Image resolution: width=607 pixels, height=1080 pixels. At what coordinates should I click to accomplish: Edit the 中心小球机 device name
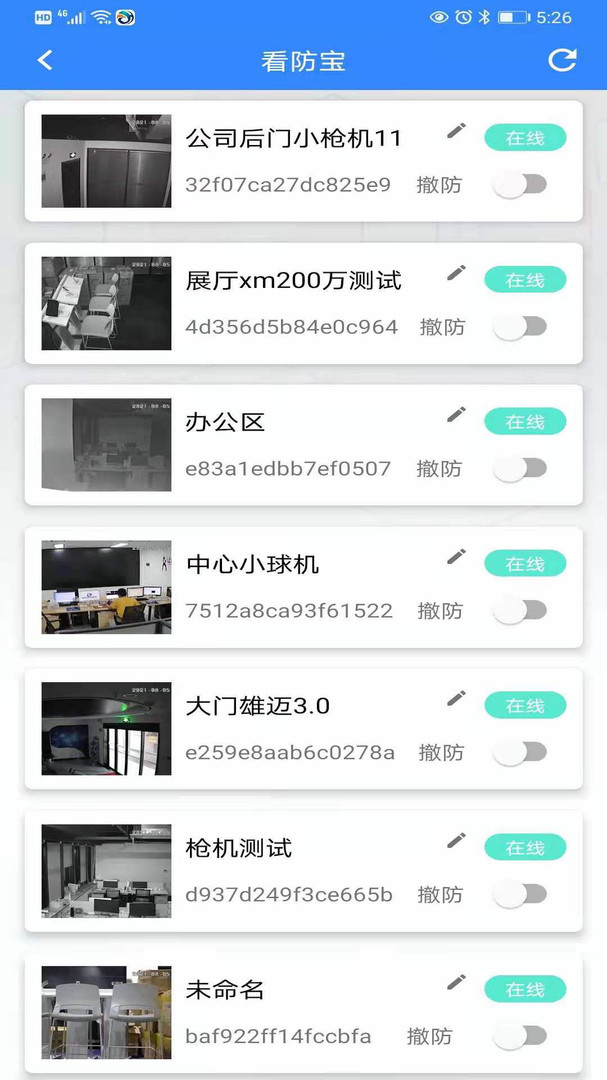456,556
